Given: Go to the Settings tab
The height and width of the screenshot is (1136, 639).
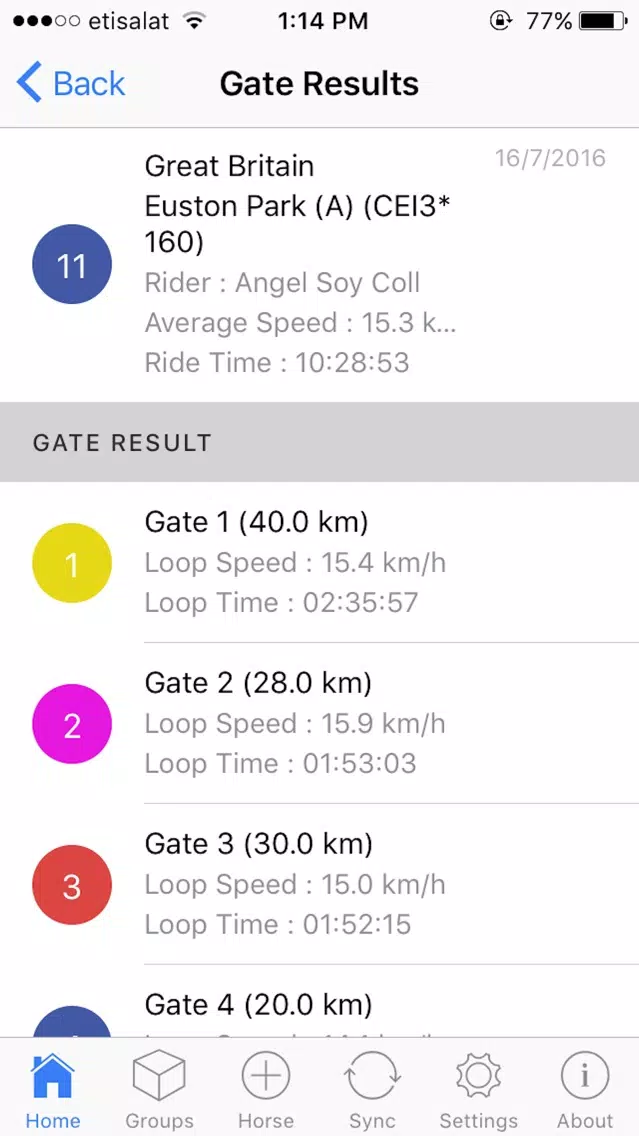Looking at the screenshot, I should click(x=478, y=1089).
